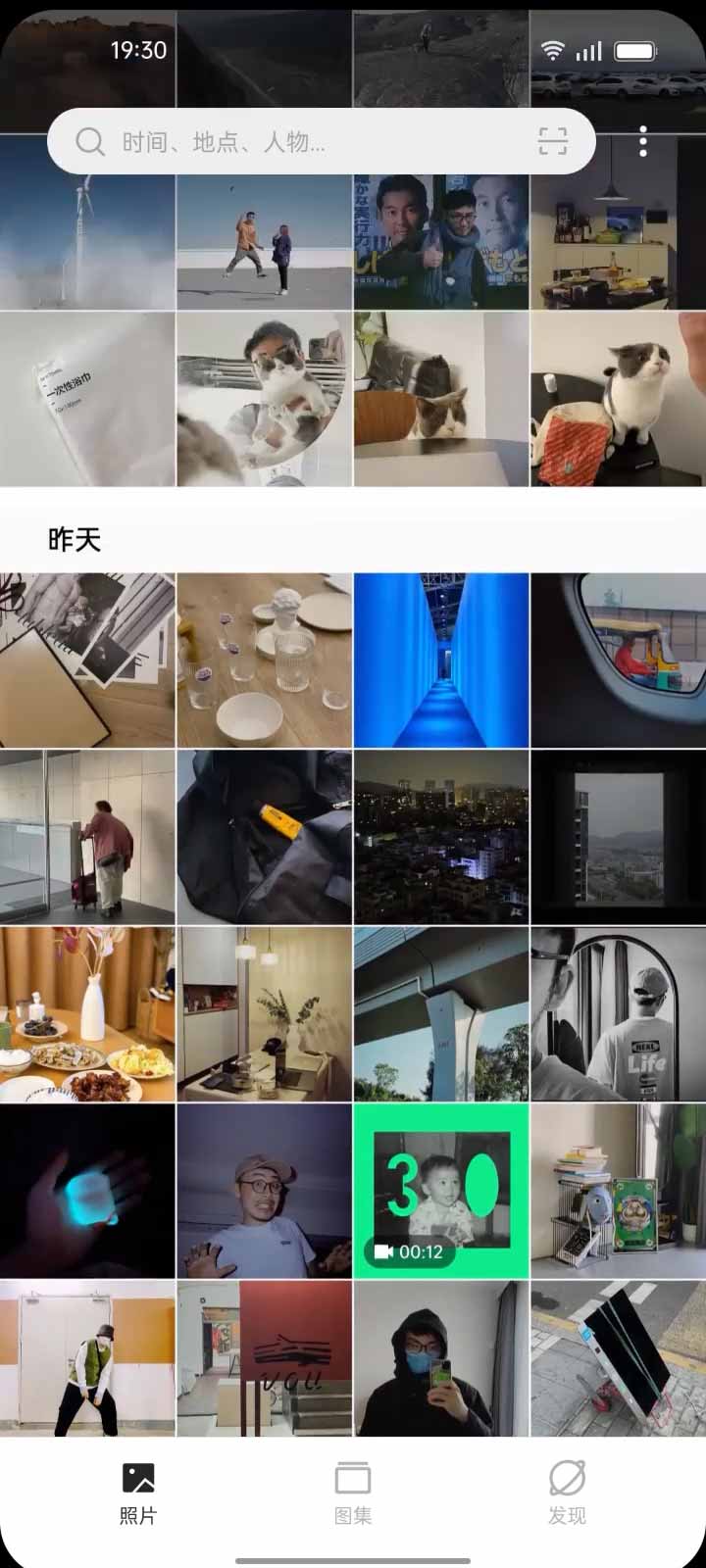This screenshot has height=1568, width=706.
Task: Open the 一次性浴巾 package photo
Action: tap(87, 399)
